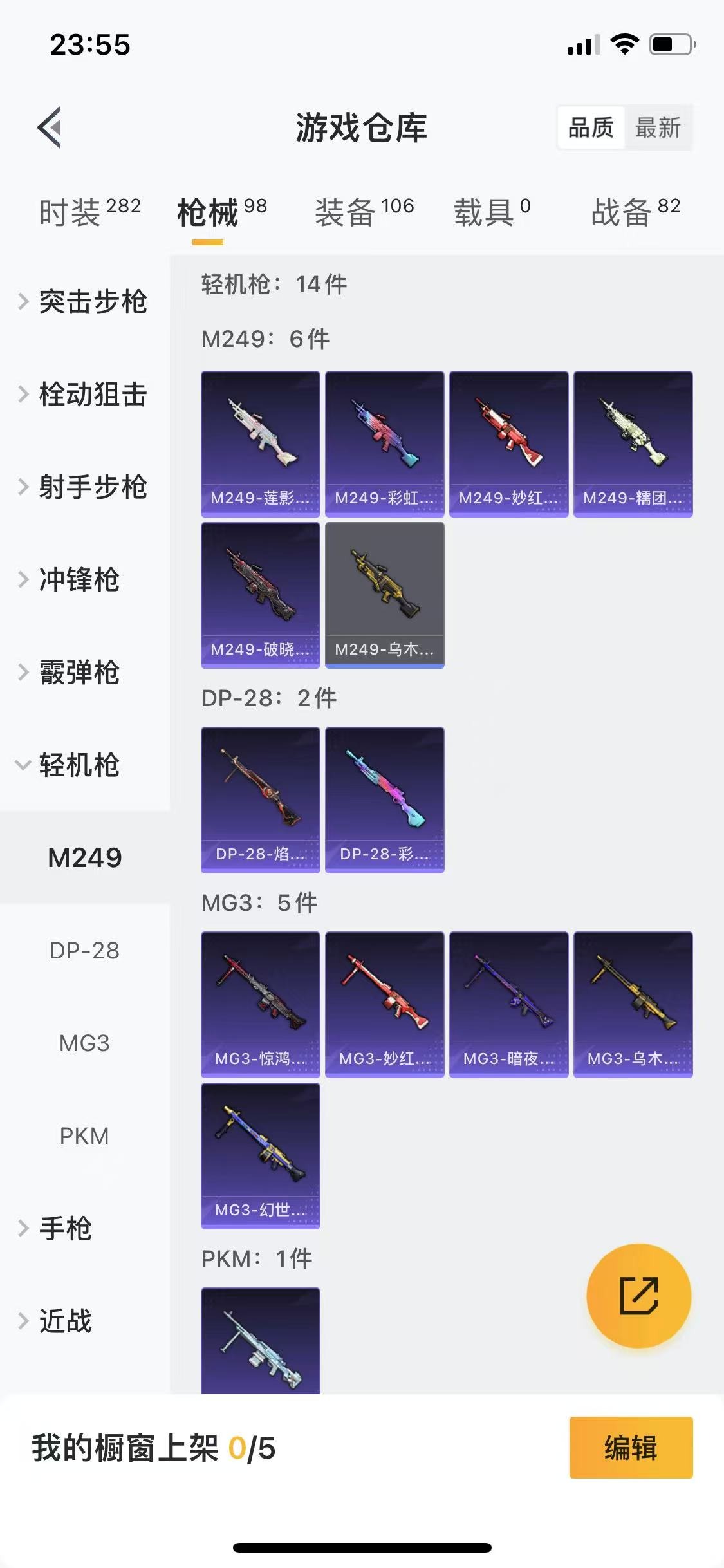Switch to the 时装 tab
724x1568 pixels.
pos(89,212)
